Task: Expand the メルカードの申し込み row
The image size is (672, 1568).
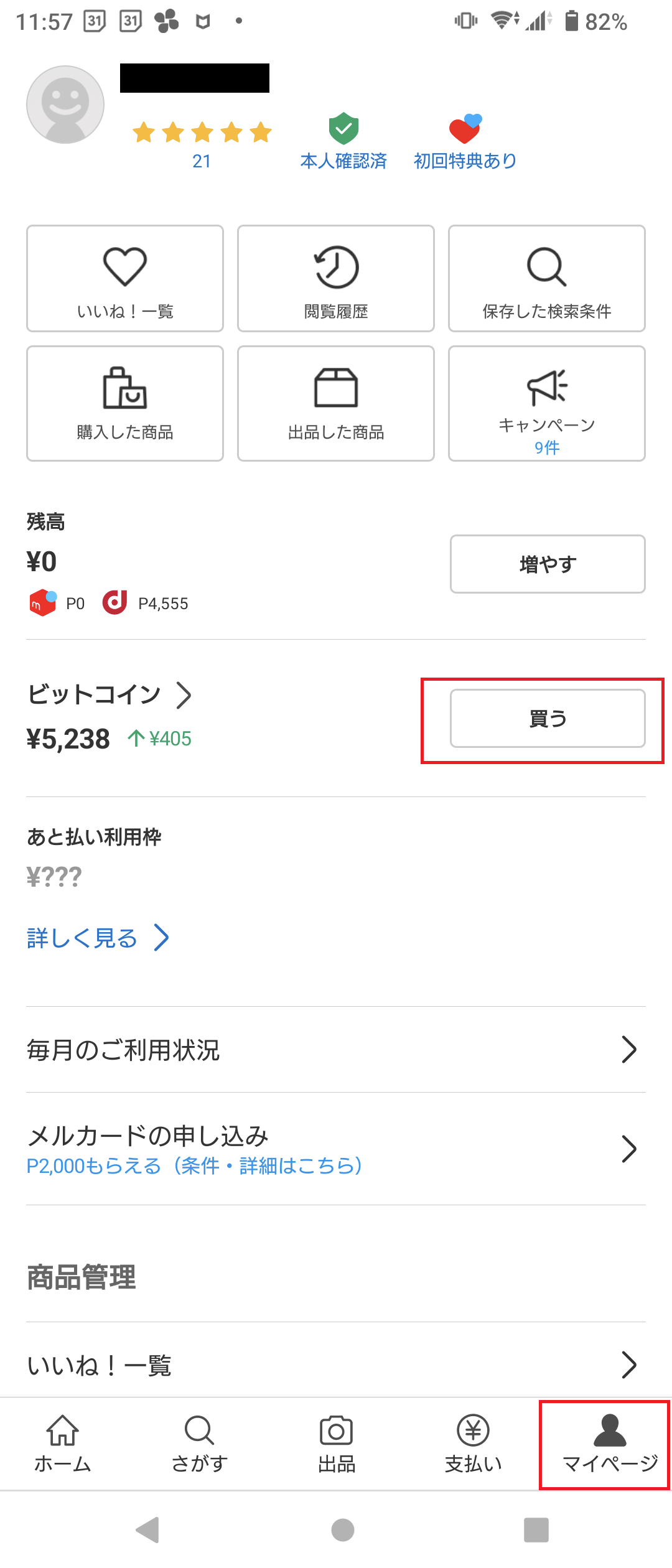Action: pyautogui.click(x=336, y=1148)
